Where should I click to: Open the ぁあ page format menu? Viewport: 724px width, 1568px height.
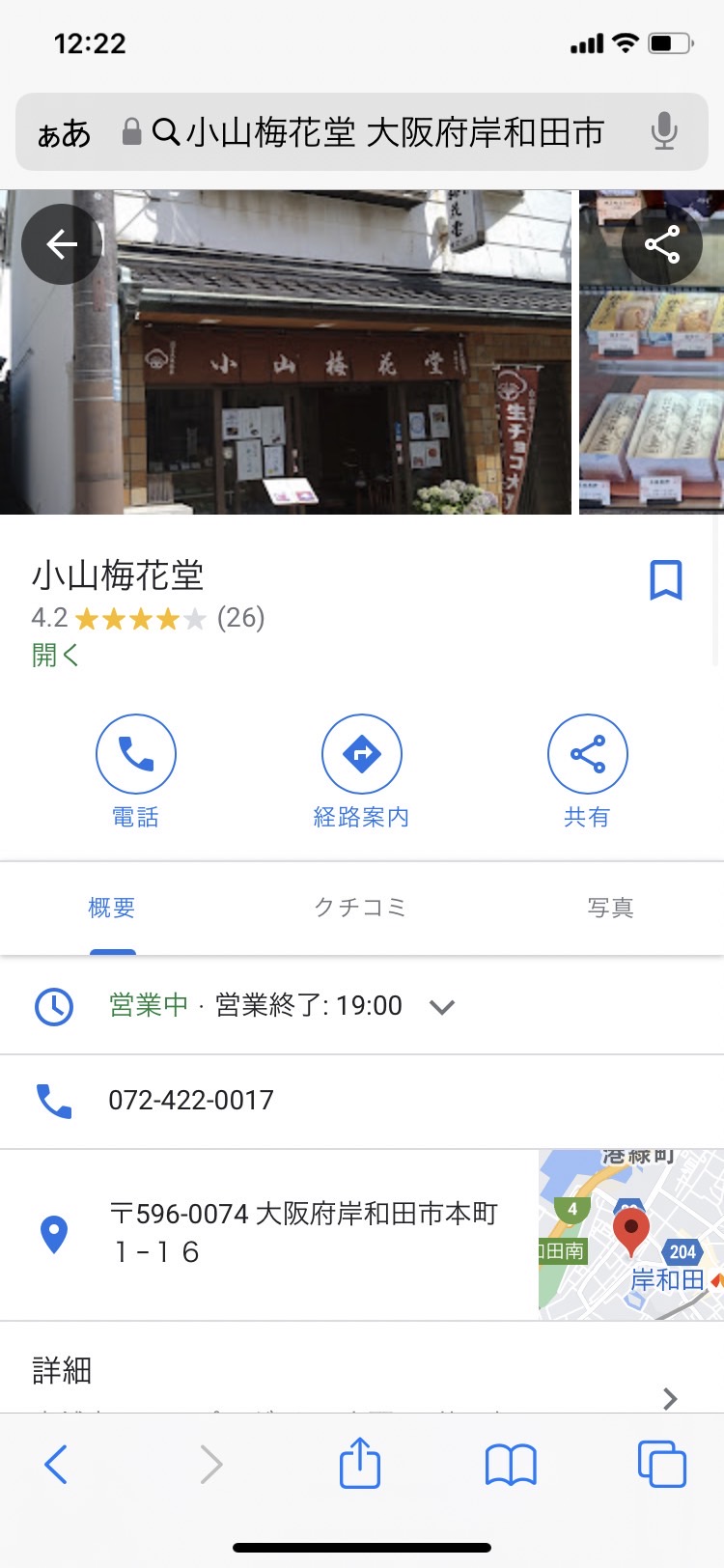64,133
